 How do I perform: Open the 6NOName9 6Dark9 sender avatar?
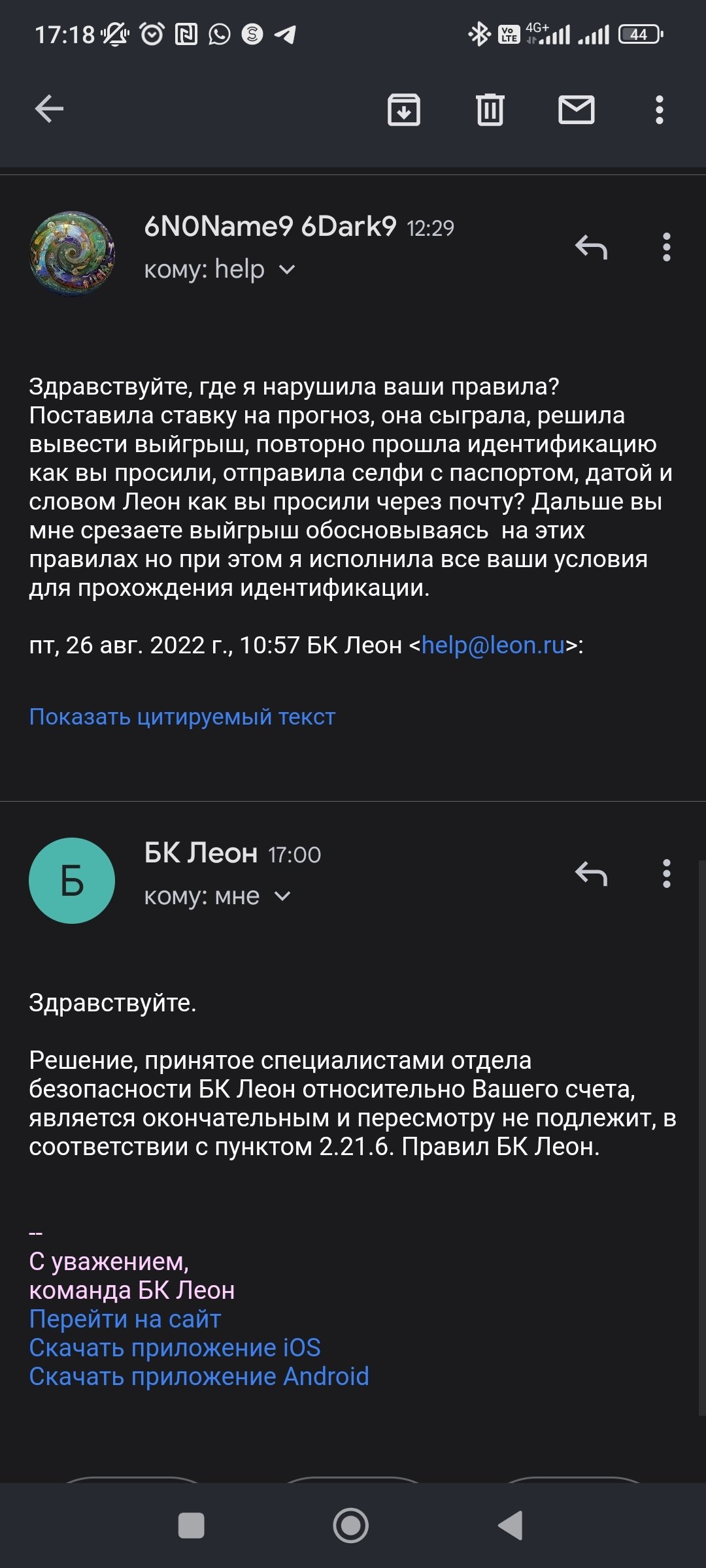(72, 253)
